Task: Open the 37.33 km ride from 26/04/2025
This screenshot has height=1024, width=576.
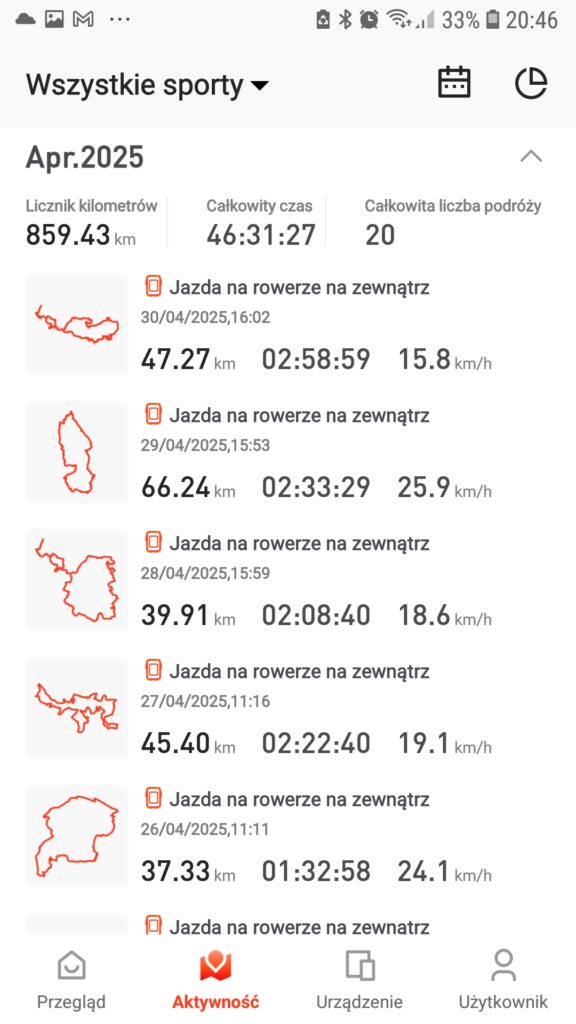Action: coord(288,837)
